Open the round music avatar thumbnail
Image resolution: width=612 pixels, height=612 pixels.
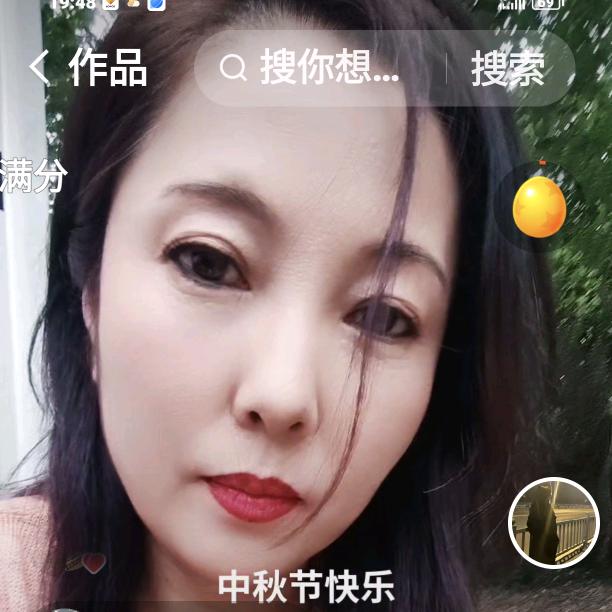pos(548,521)
